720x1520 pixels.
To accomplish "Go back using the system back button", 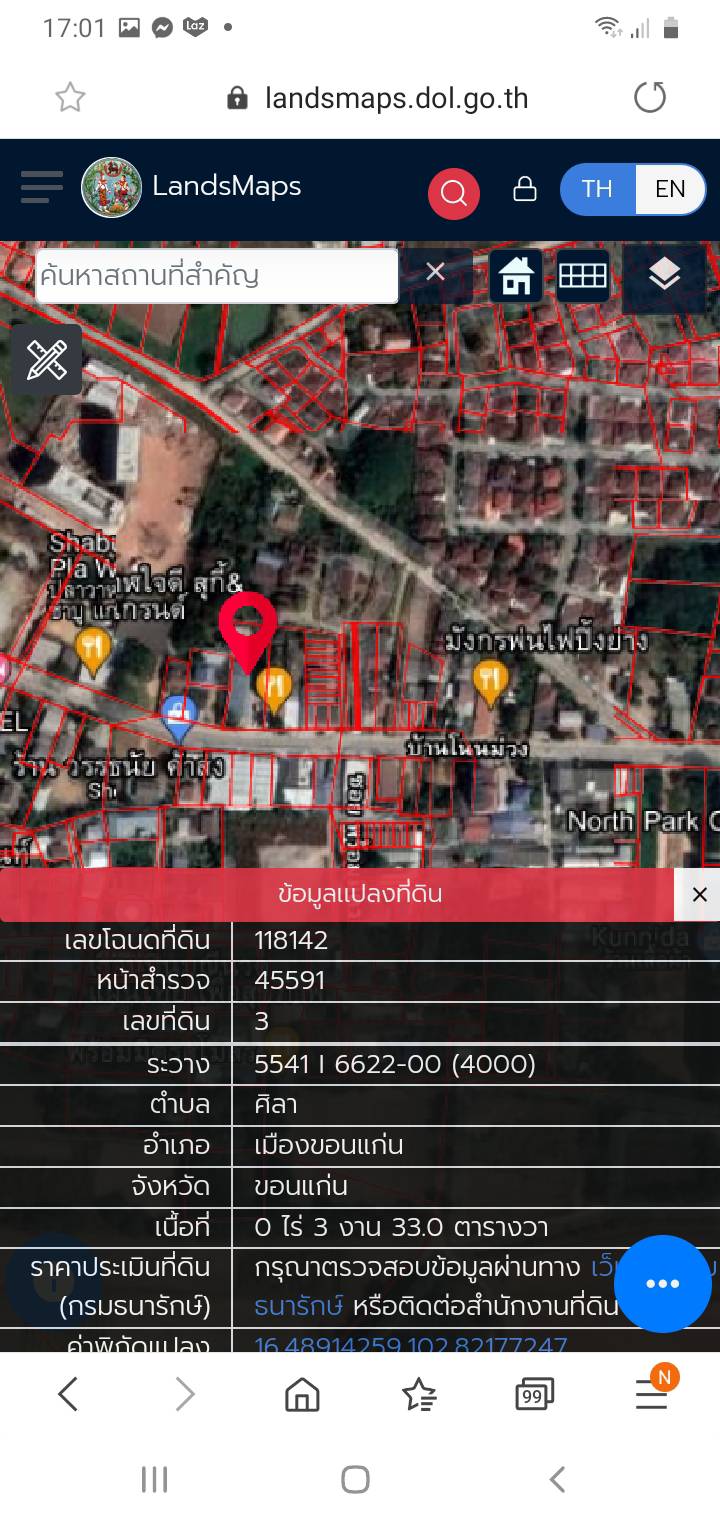I will pyautogui.click(x=558, y=1479).
